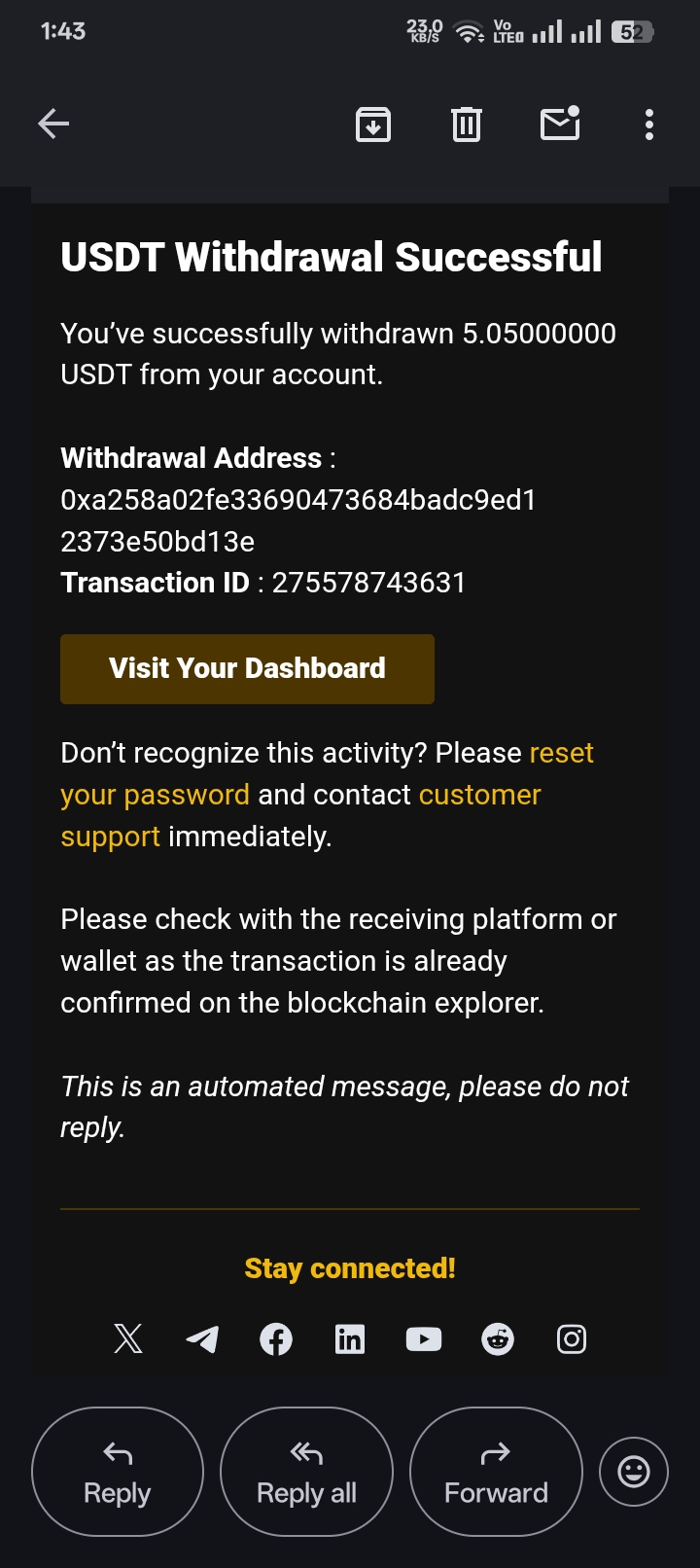Open the YouTube icon
This screenshot has height=1568, width=700.
(x=424, y=1339)
